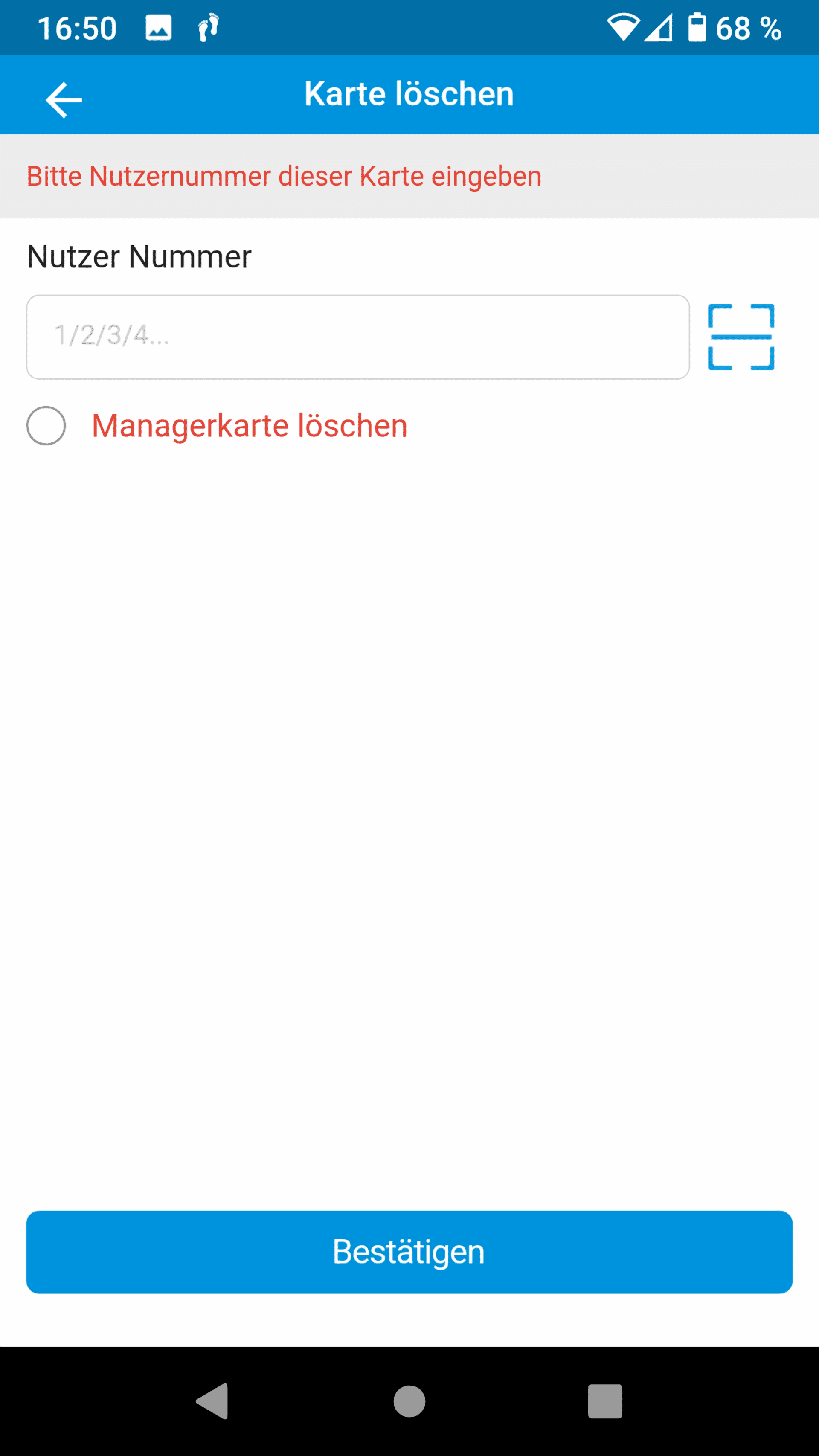Tap the system home button
Screen dimensions: 819x1456
click(x=409, y=1401)
